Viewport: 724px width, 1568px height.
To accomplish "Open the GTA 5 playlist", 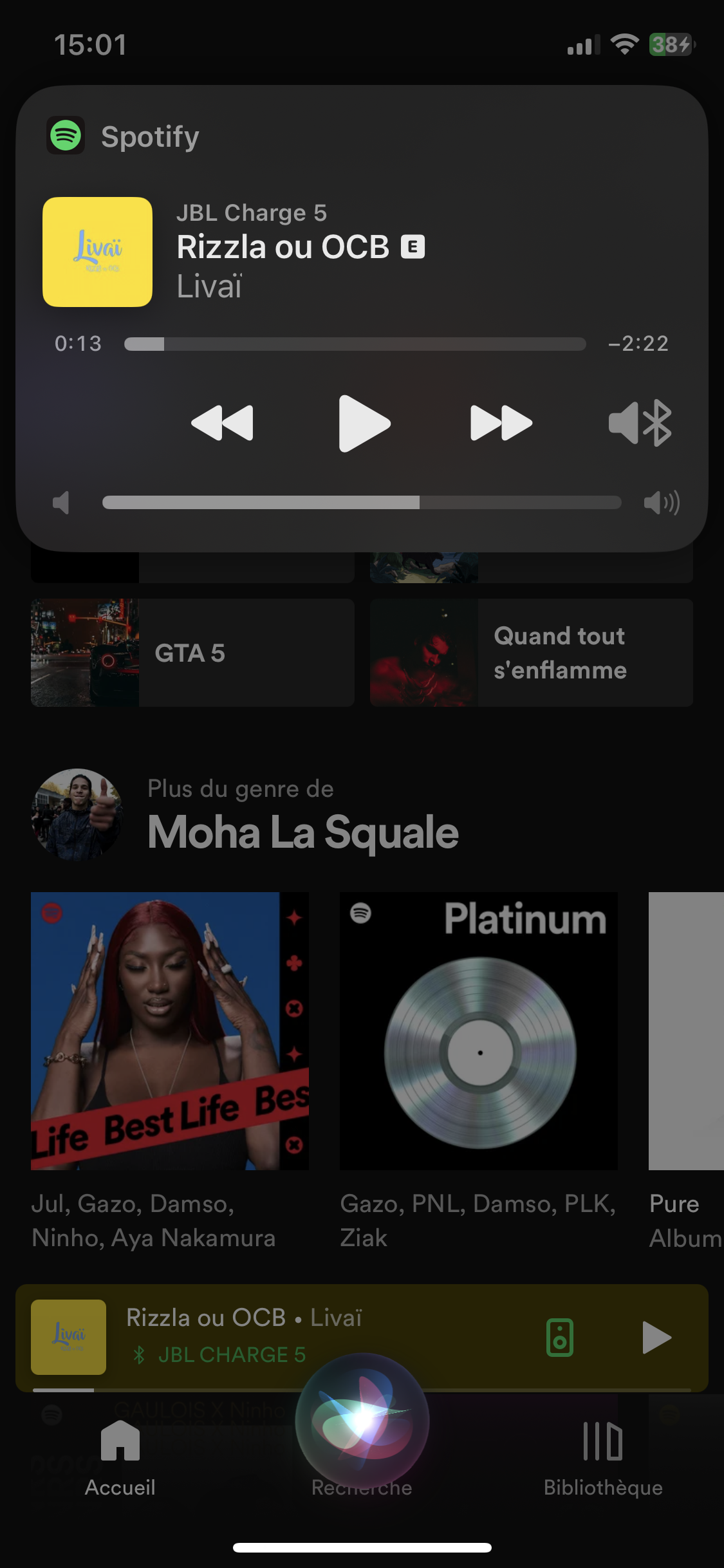I will pyautogui.click(x=192, y=653).
